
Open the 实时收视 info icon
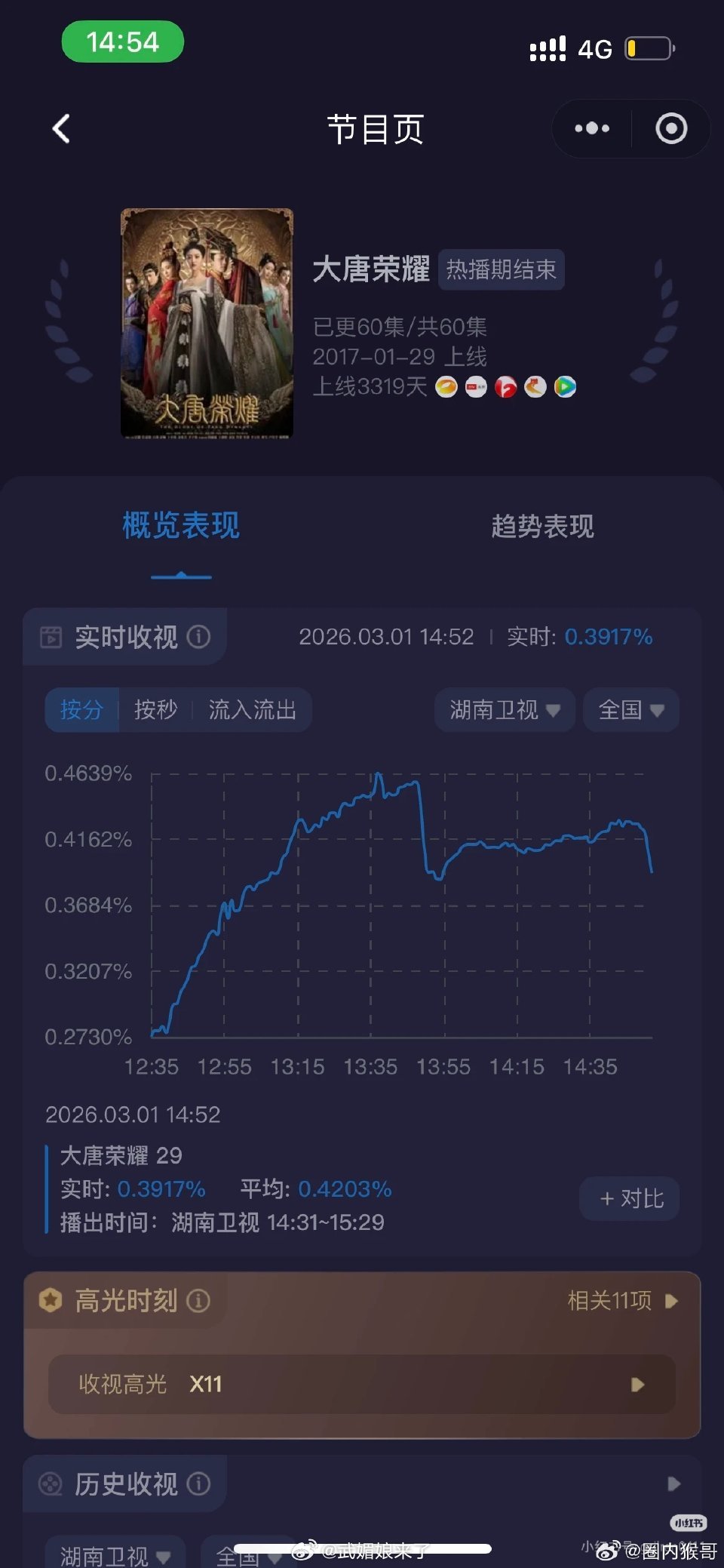(198, 637)
